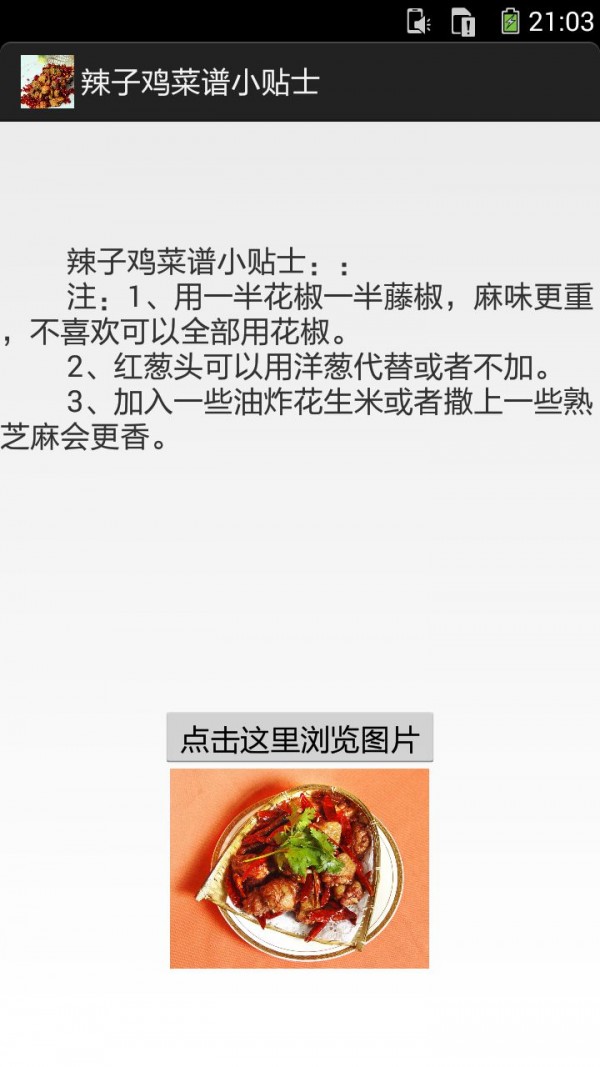
Task: Open the spicy chicken dish photo
Action: [x=299, y=868]
